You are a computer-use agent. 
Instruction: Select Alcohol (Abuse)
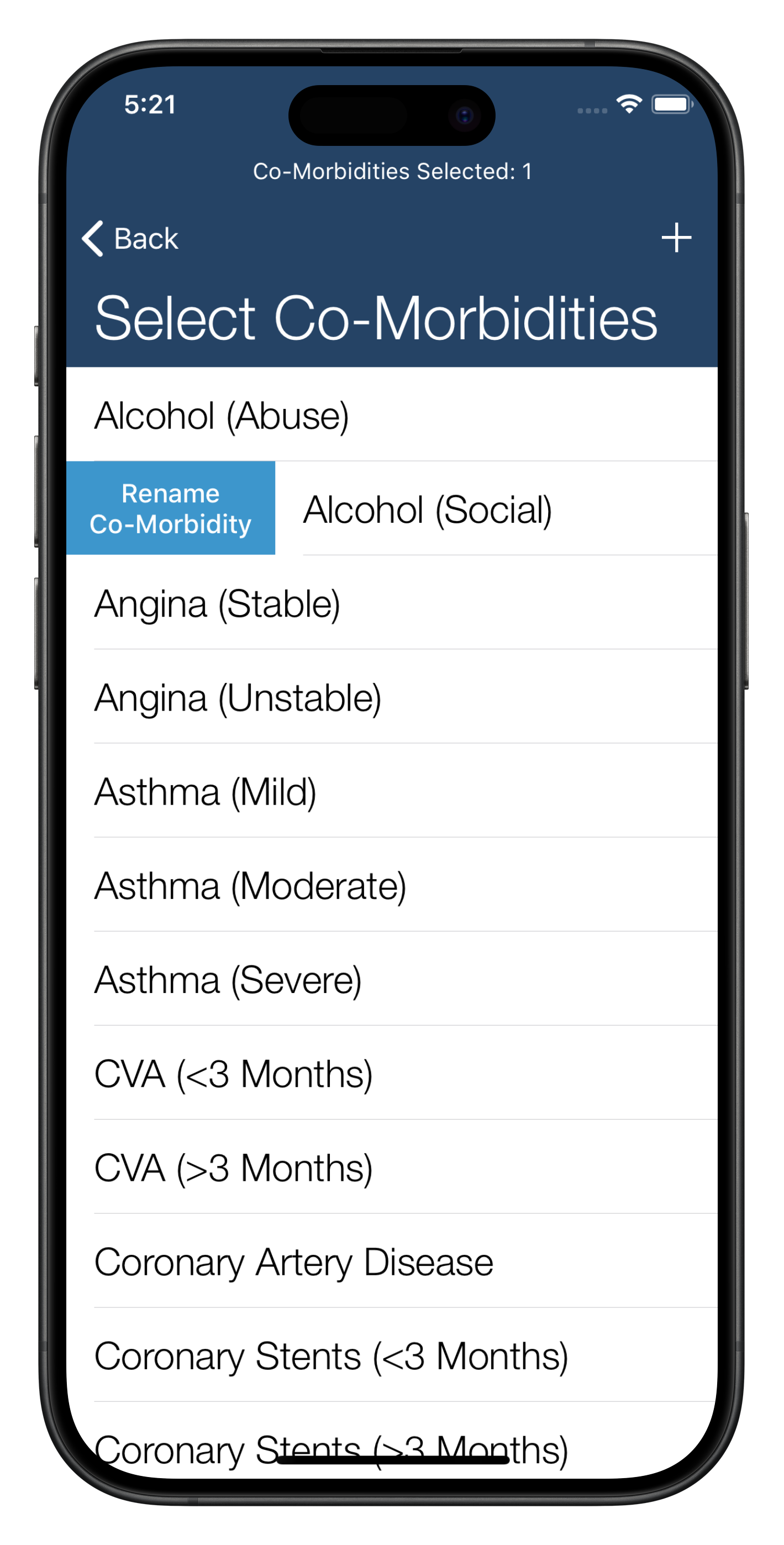point(392,414)
